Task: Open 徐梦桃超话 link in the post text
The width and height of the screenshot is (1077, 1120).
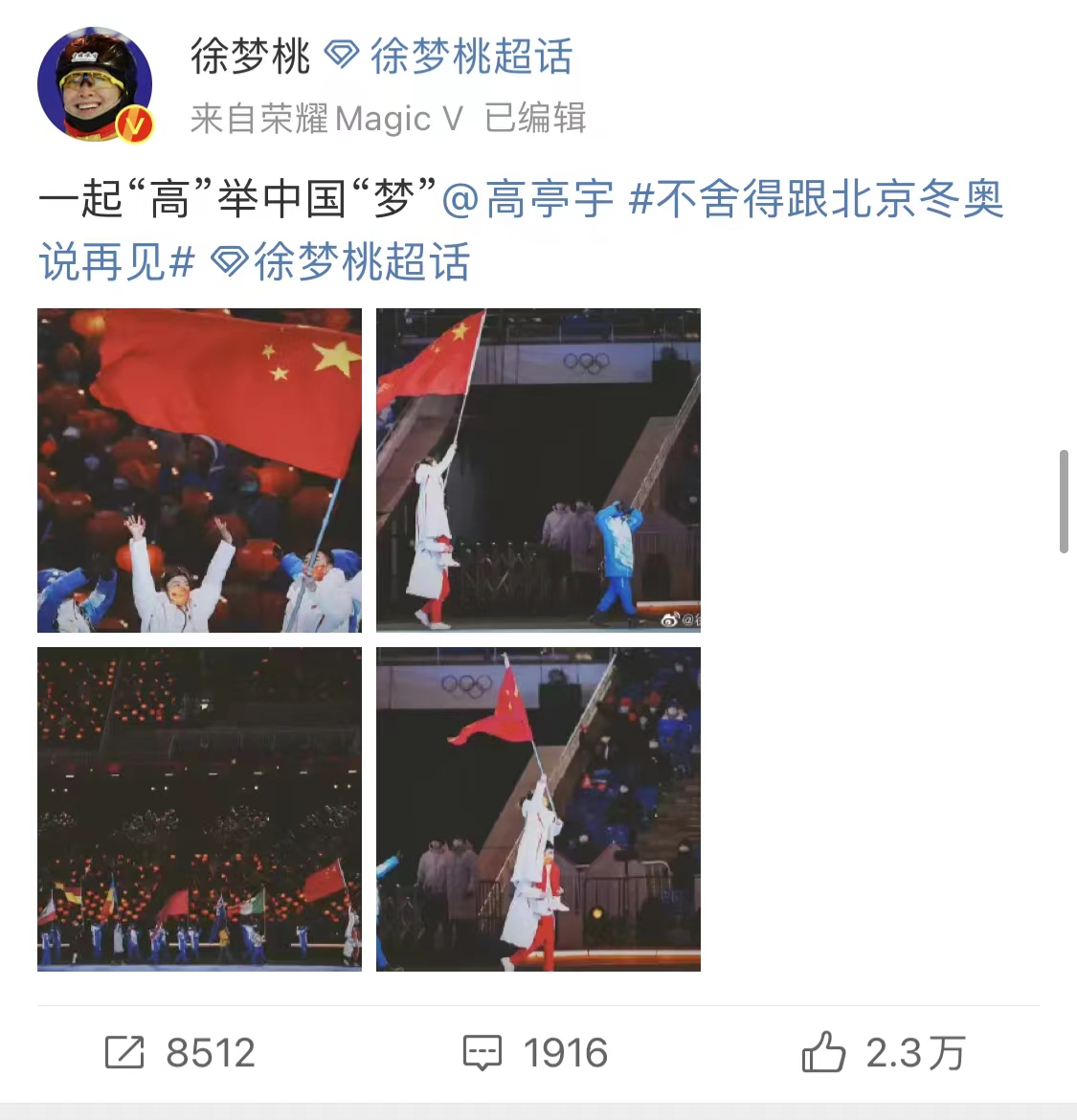Action: pos(342,262)
